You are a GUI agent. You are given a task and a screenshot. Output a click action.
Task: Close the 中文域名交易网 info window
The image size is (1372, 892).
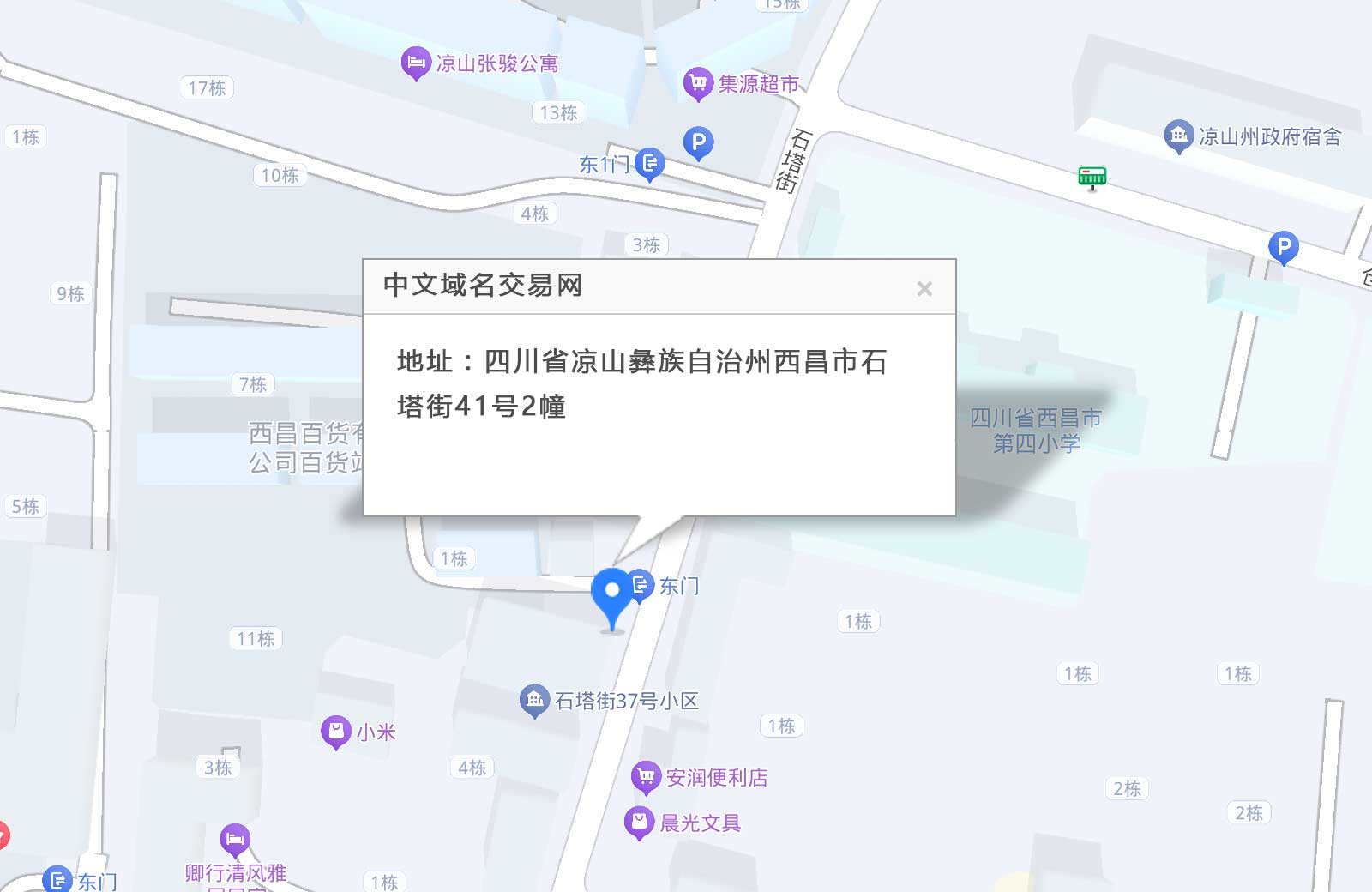point(924,289)
